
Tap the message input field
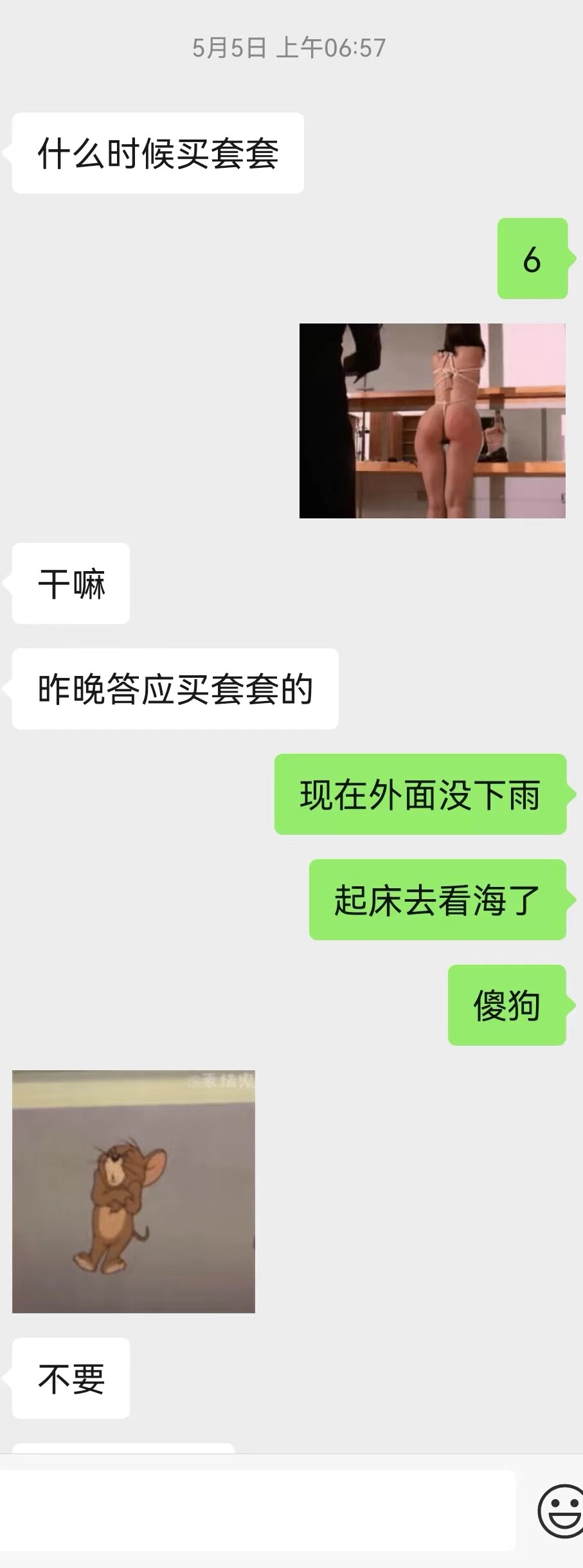(x=257, y=1509)
